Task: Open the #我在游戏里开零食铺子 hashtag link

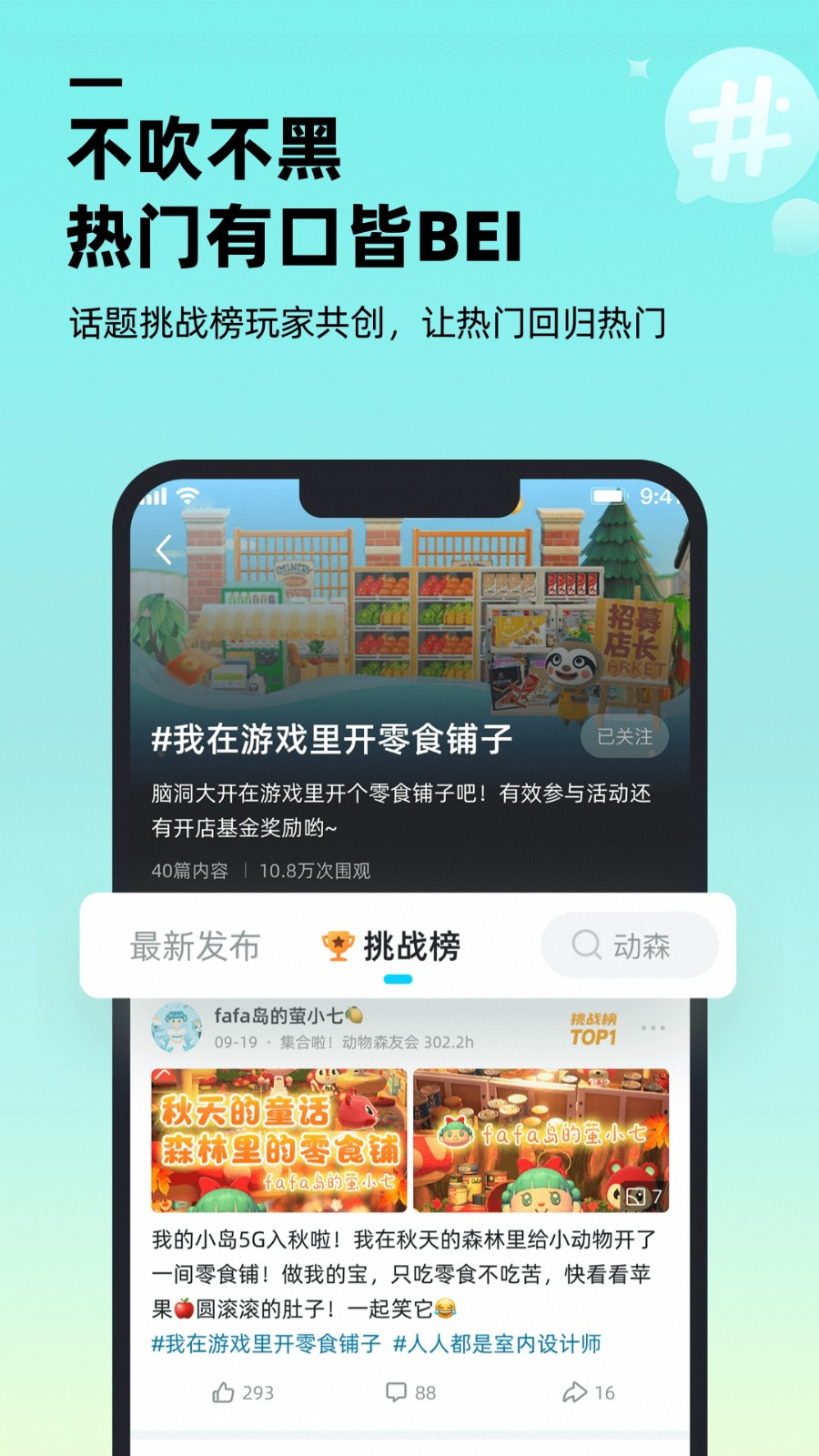Action: click(264, 1343)
